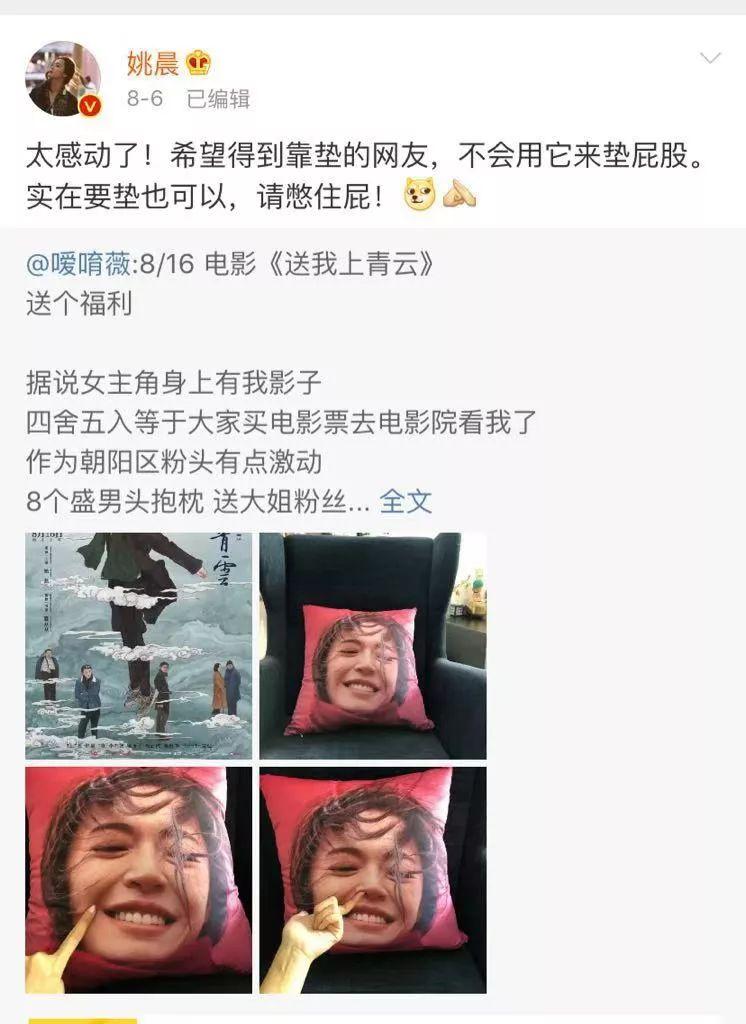
Task: Open 姚晨's profile avatar
Action: click(x=63, y=79)
